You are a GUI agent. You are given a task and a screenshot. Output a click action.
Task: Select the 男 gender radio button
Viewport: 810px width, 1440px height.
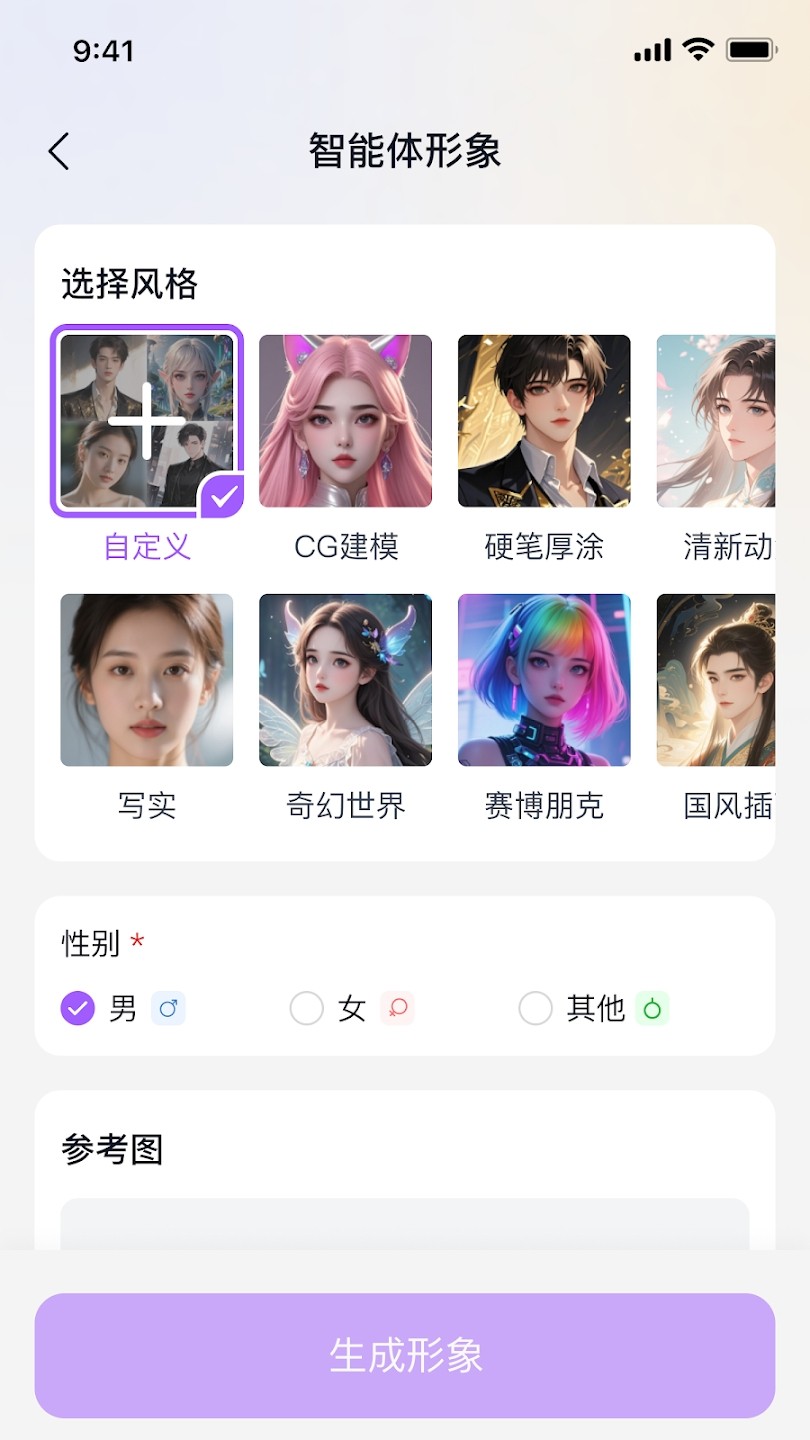coord(76,1009)
